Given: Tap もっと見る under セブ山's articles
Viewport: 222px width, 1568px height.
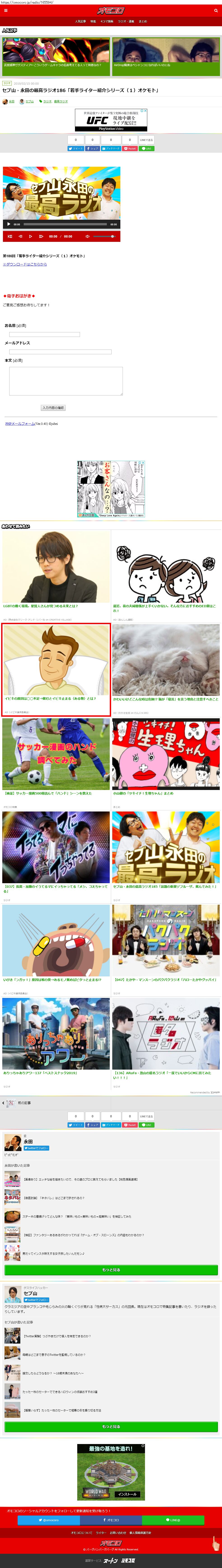Looking at the screenshot, I should (x=111, y=1426).
